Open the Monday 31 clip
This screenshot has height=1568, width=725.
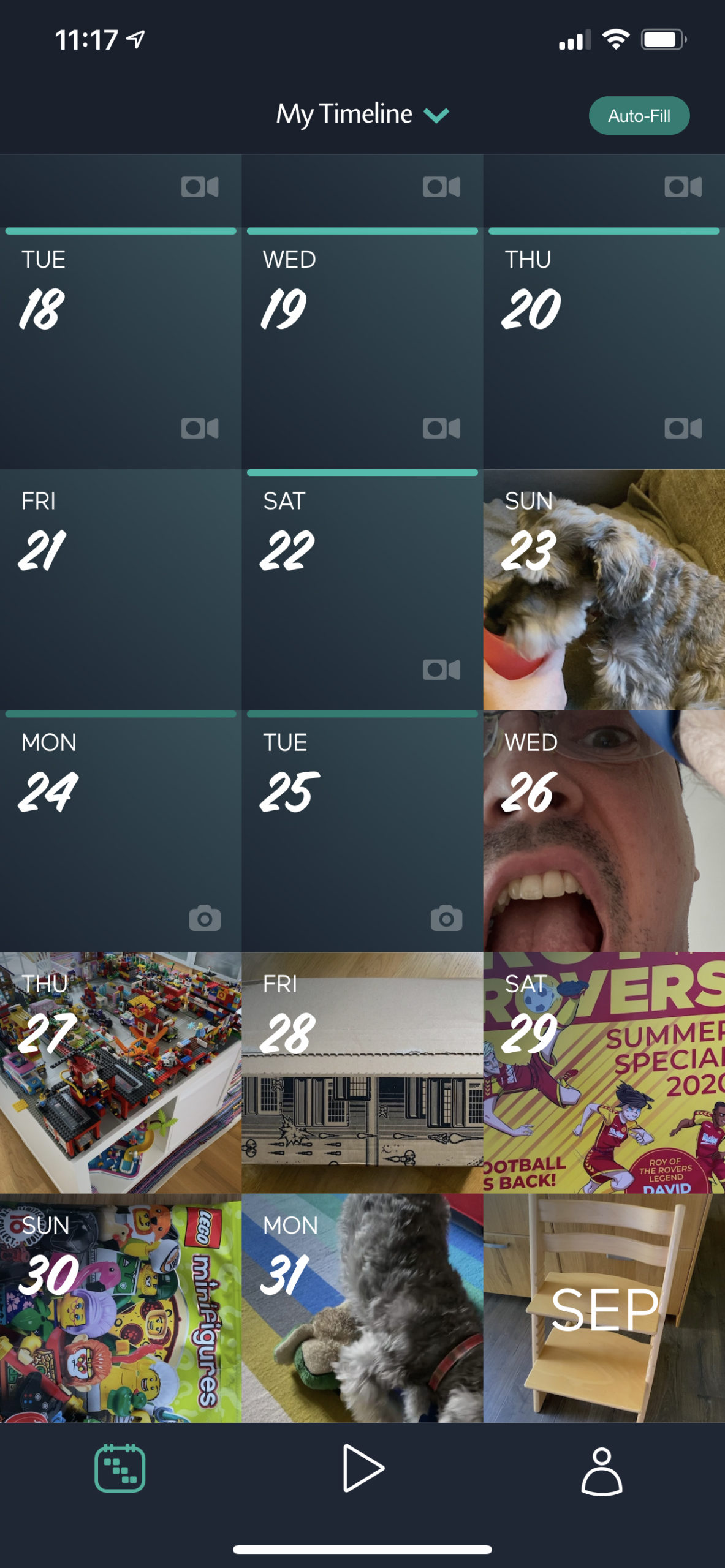tap(362, 1308)
